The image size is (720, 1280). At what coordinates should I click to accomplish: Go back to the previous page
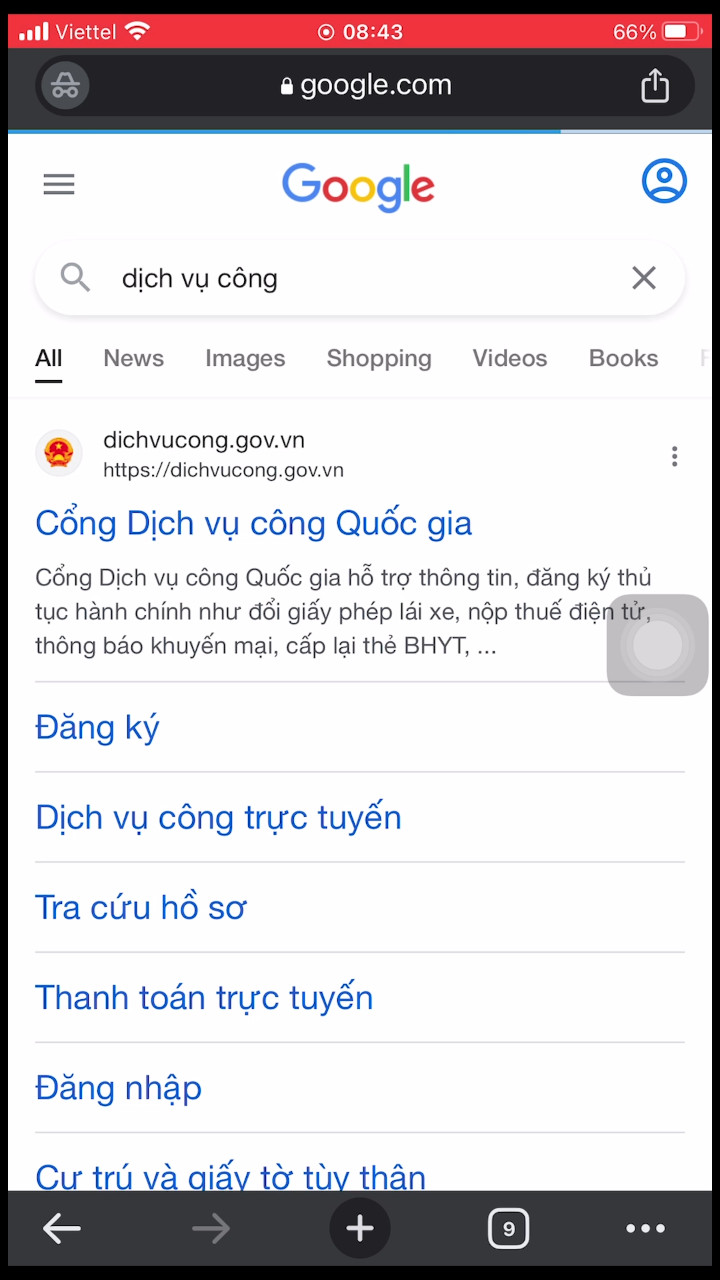coord(62,1228)
